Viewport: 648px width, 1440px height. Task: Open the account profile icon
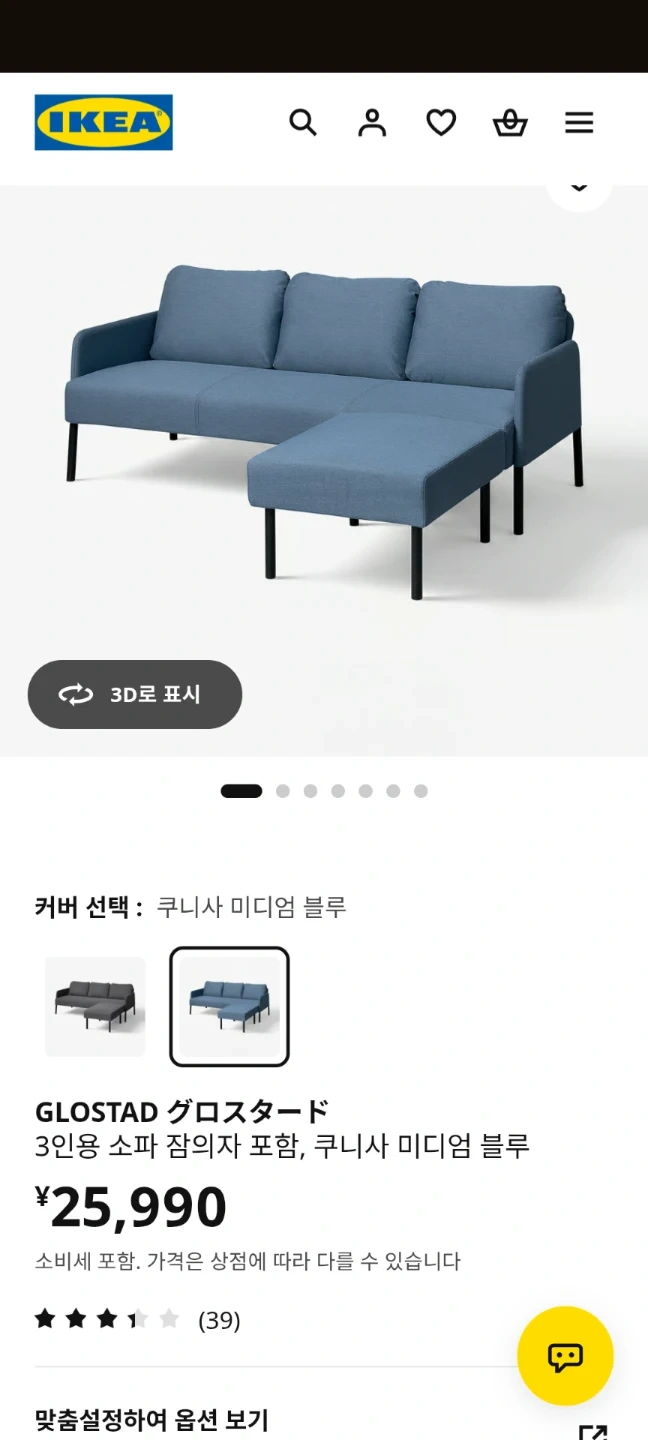point(372,123)
